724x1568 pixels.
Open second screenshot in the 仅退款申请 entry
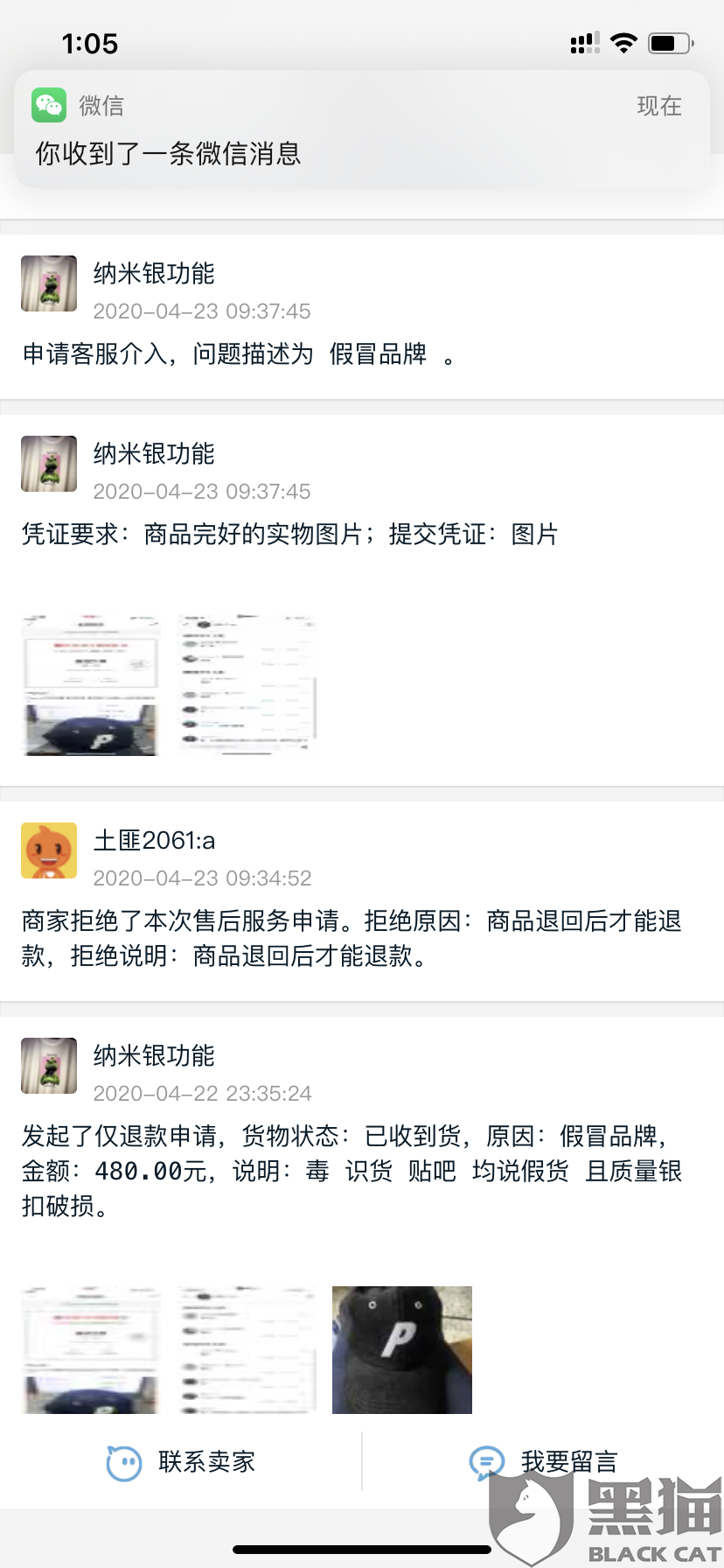246,1349
